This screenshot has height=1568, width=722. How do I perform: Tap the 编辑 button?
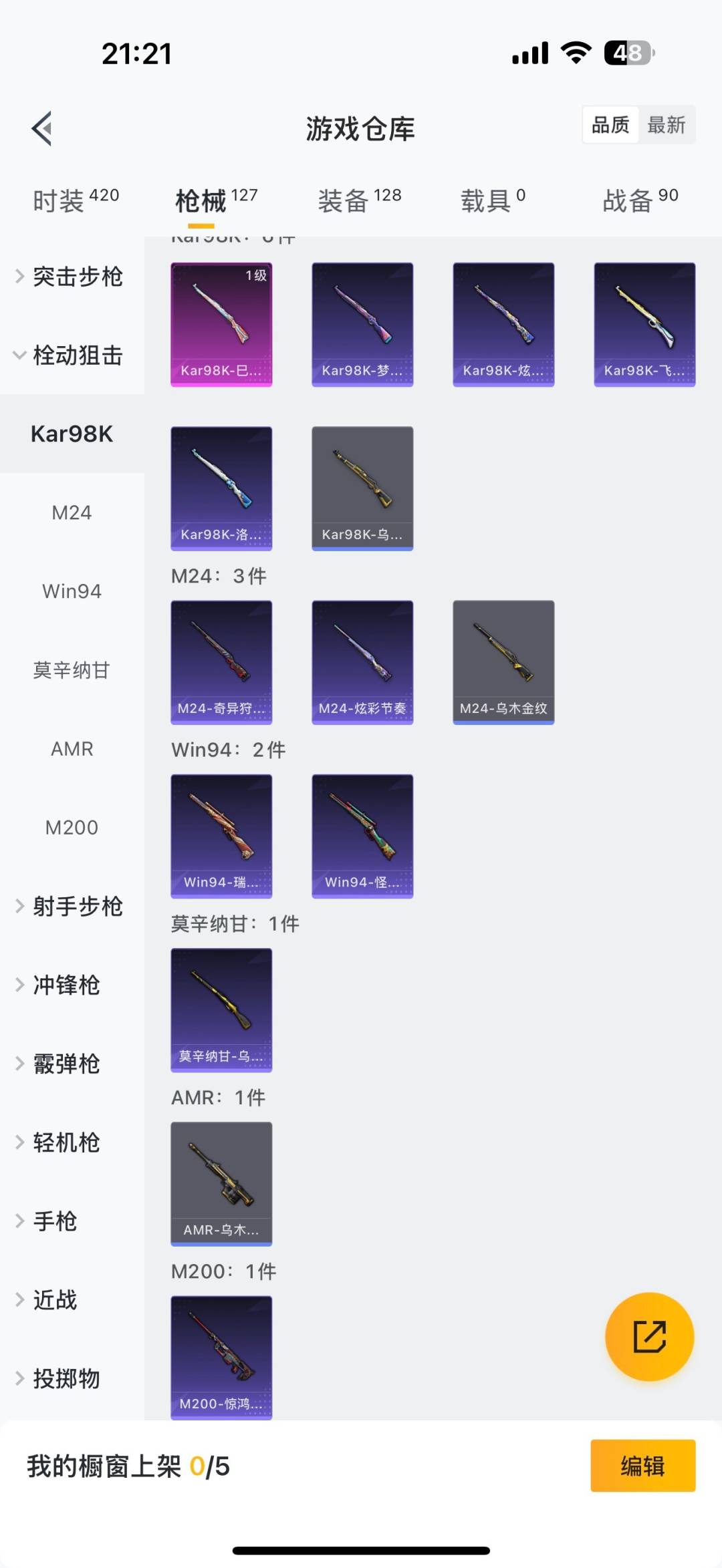[642, 1466]
